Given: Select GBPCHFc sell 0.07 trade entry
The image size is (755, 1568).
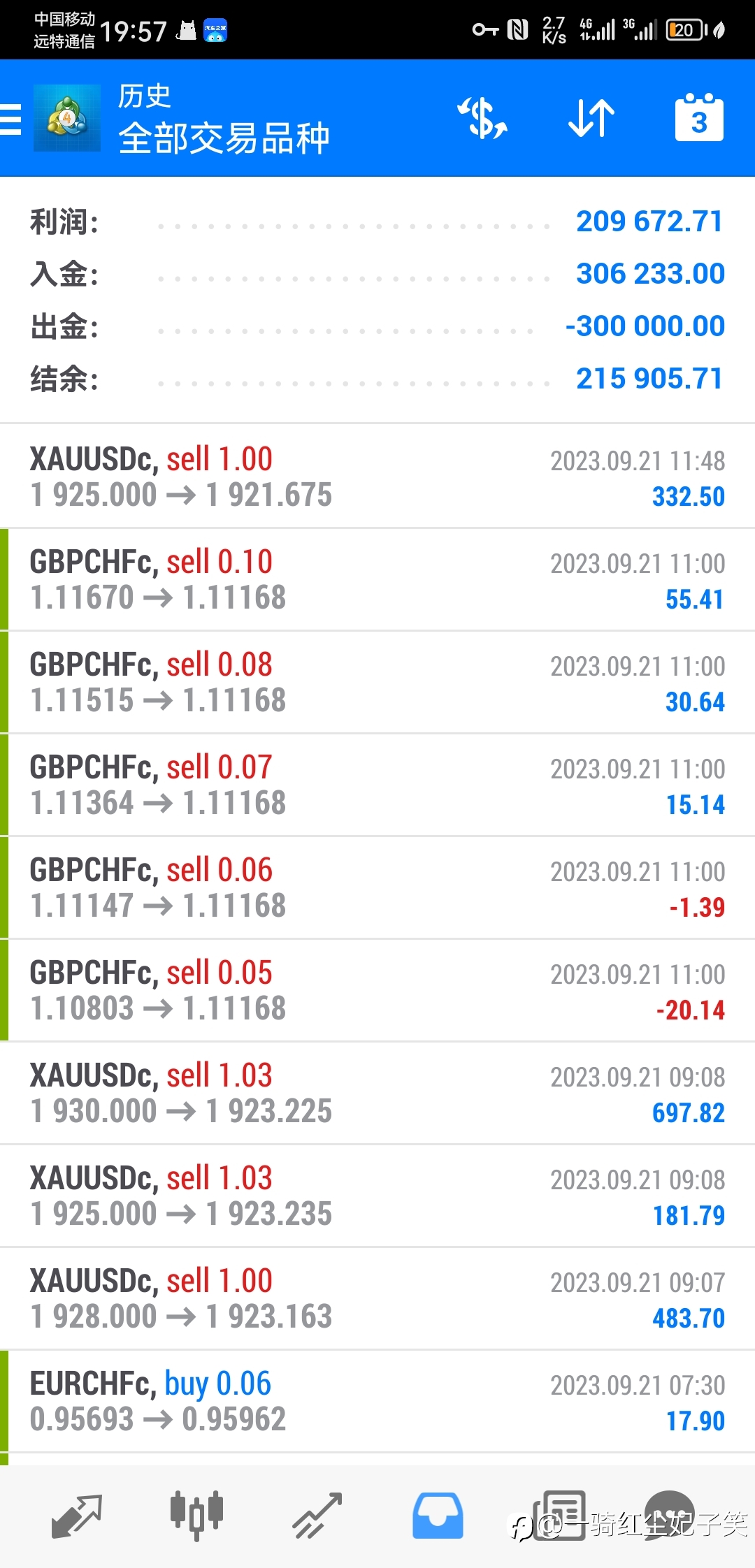Looking at the screenshot, I should (x=377, y=785).
